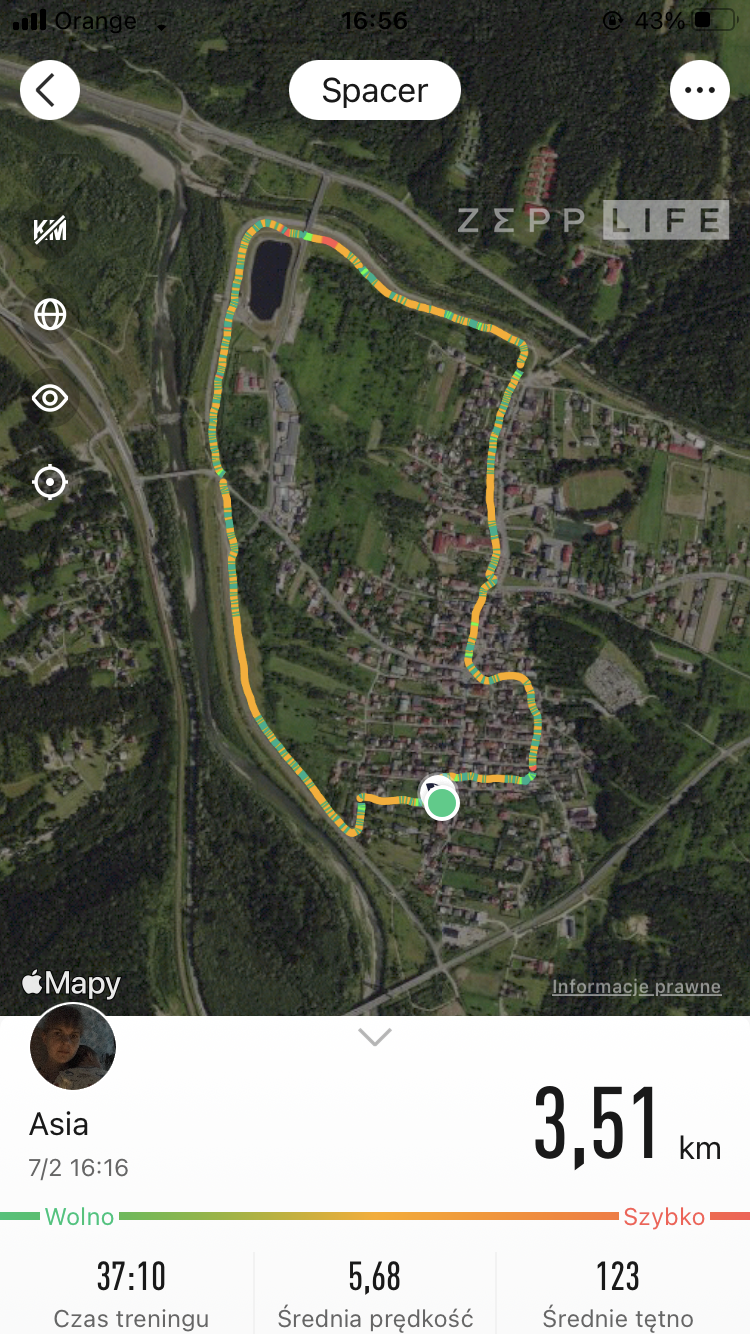The height and width of the screenshot is (1334, 750).
Task: Collapse the stats panel with the chevron
Action: pyautogui.click(x=375, y=1038)
